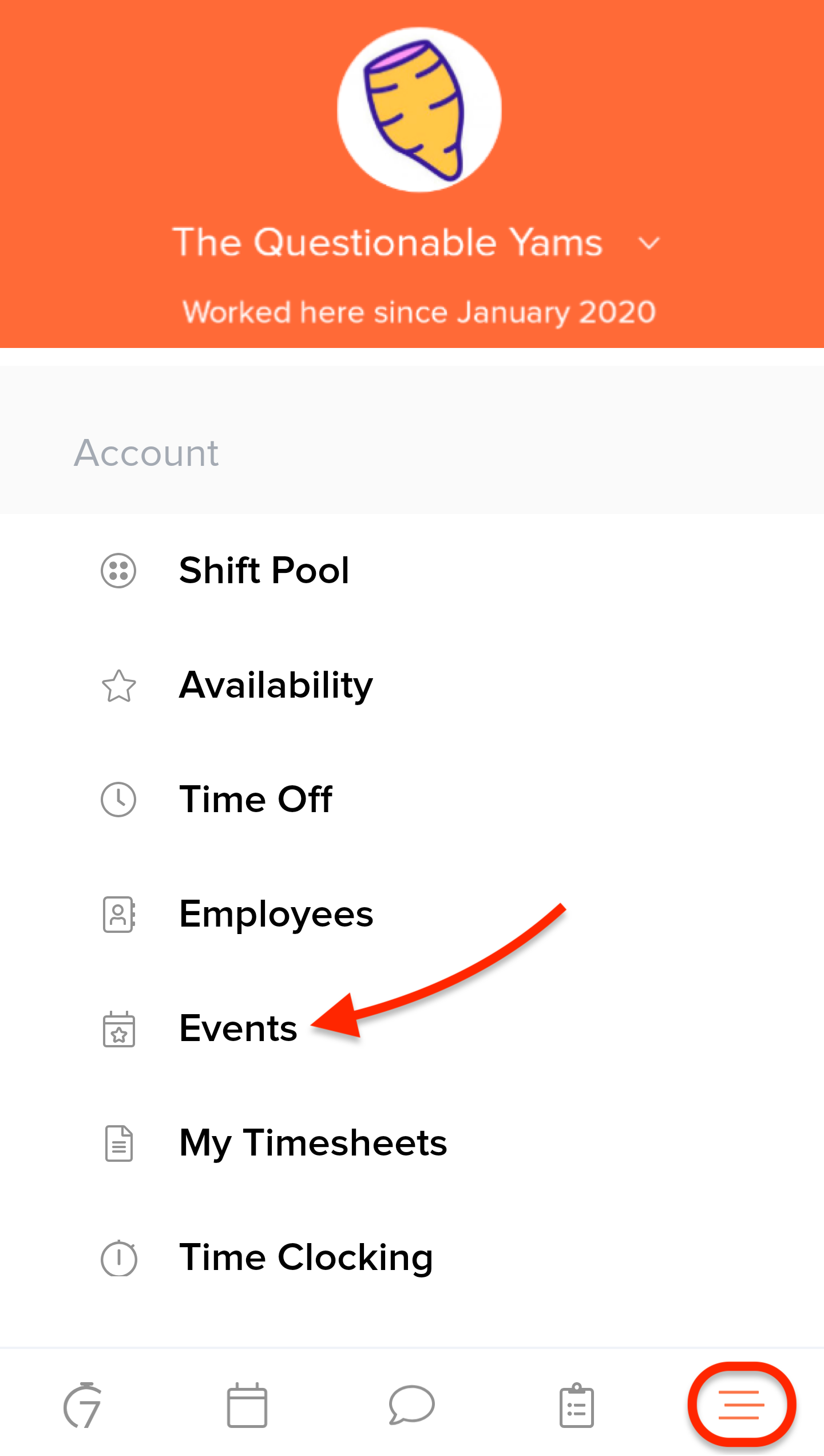Open the Events menu item

pyautogui.click(x=412, y=1028)
